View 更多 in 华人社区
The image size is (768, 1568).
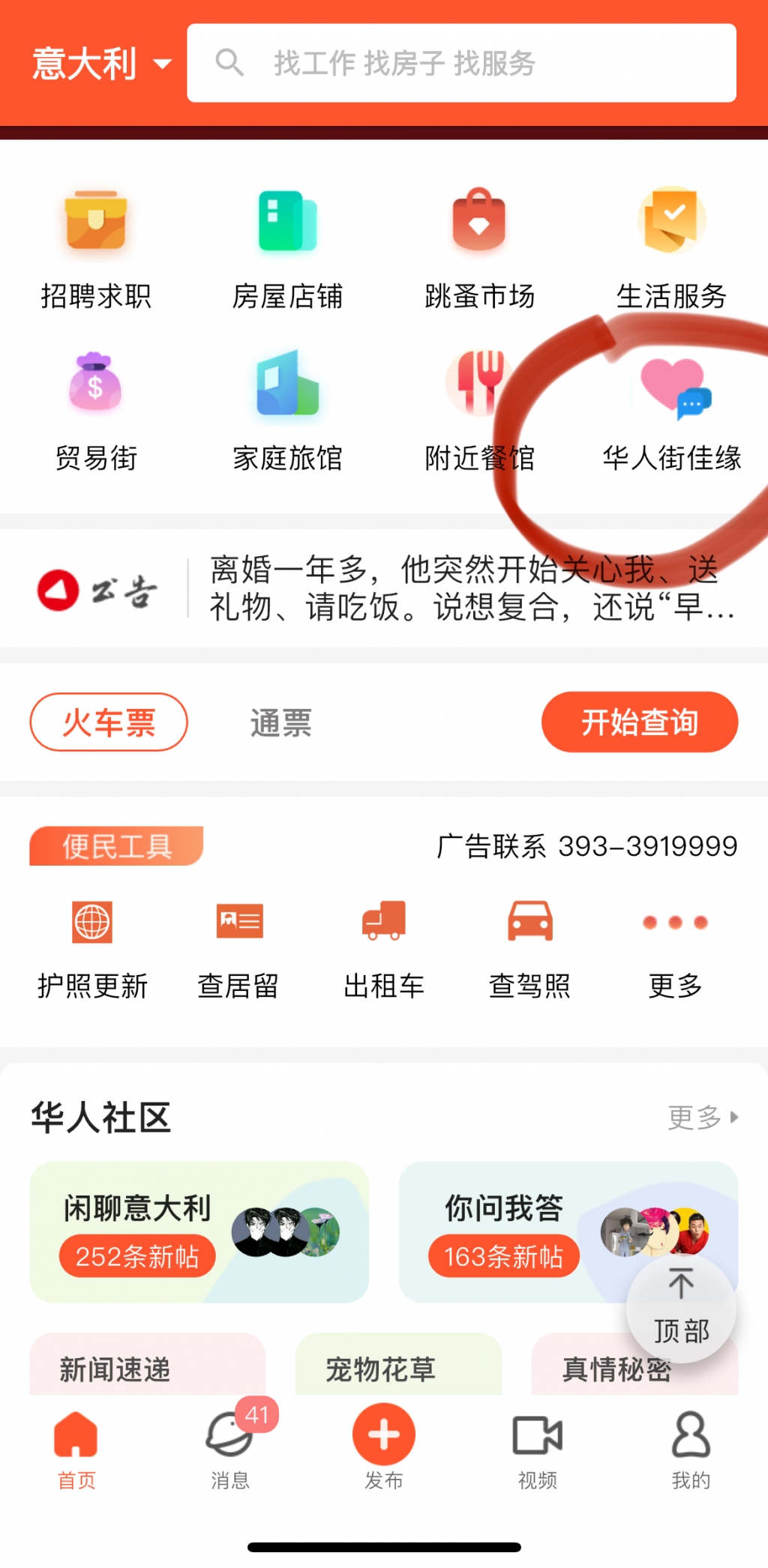pos(703,1117)
